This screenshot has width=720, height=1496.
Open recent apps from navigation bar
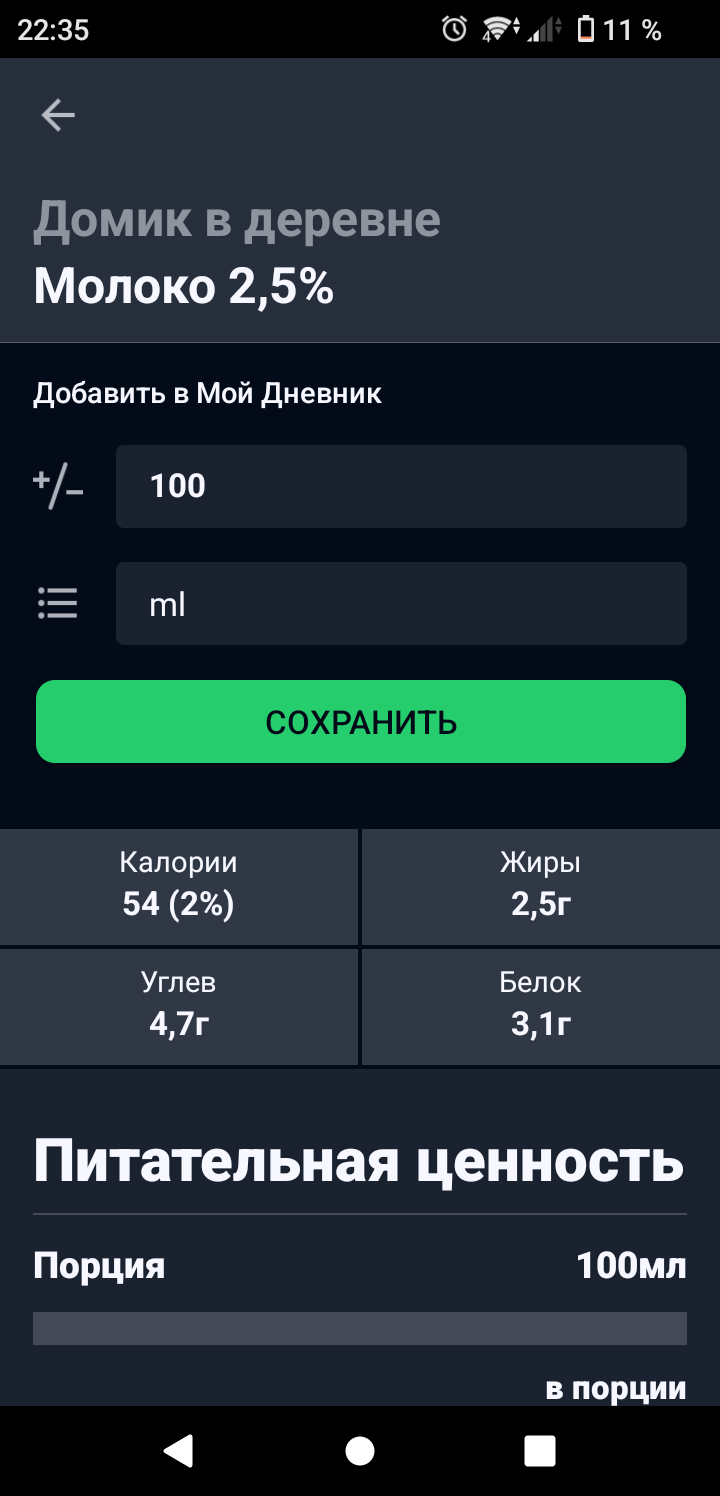540,1450
